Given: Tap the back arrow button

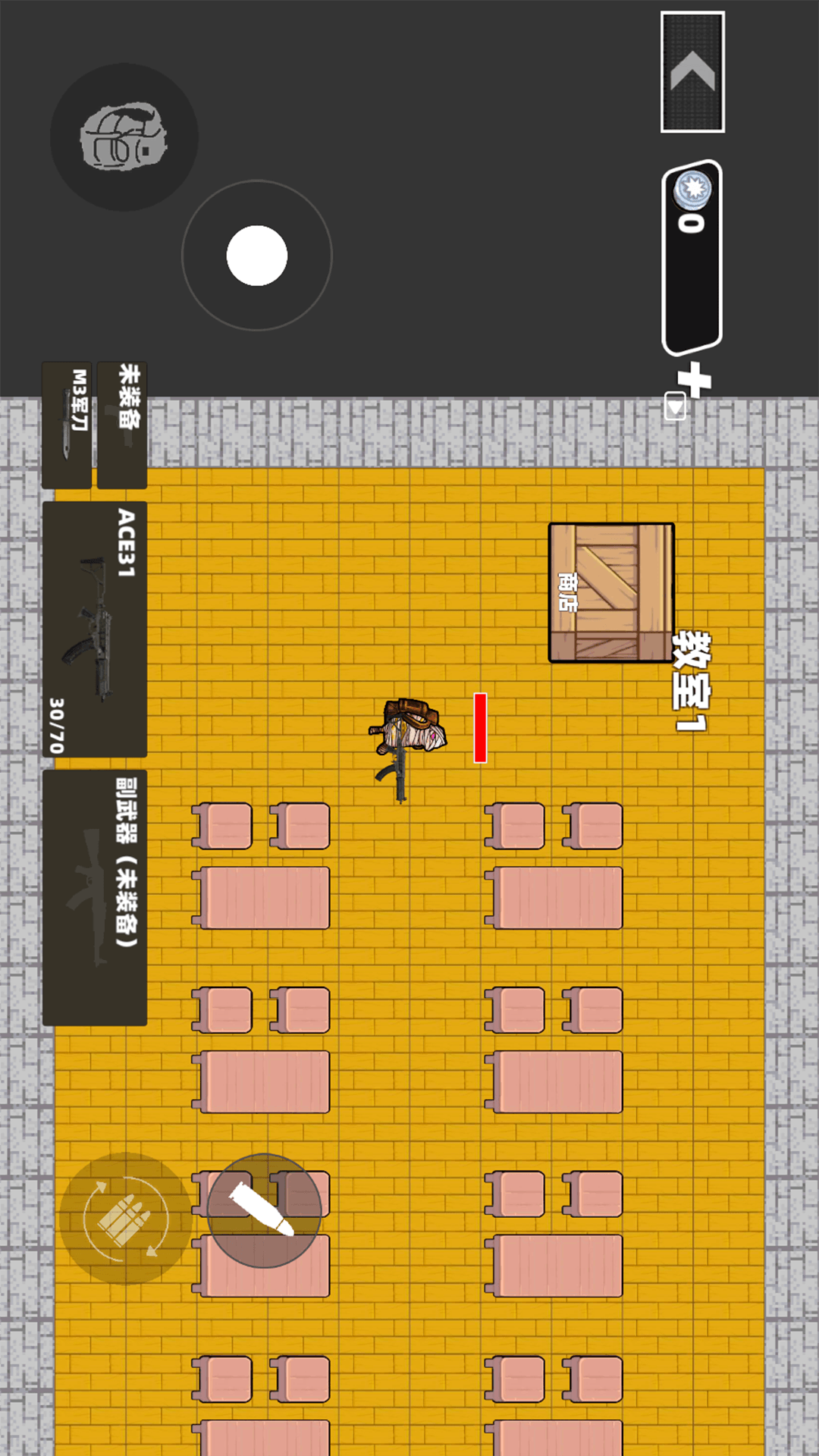Looking at the screenshot, I should 692,72.
